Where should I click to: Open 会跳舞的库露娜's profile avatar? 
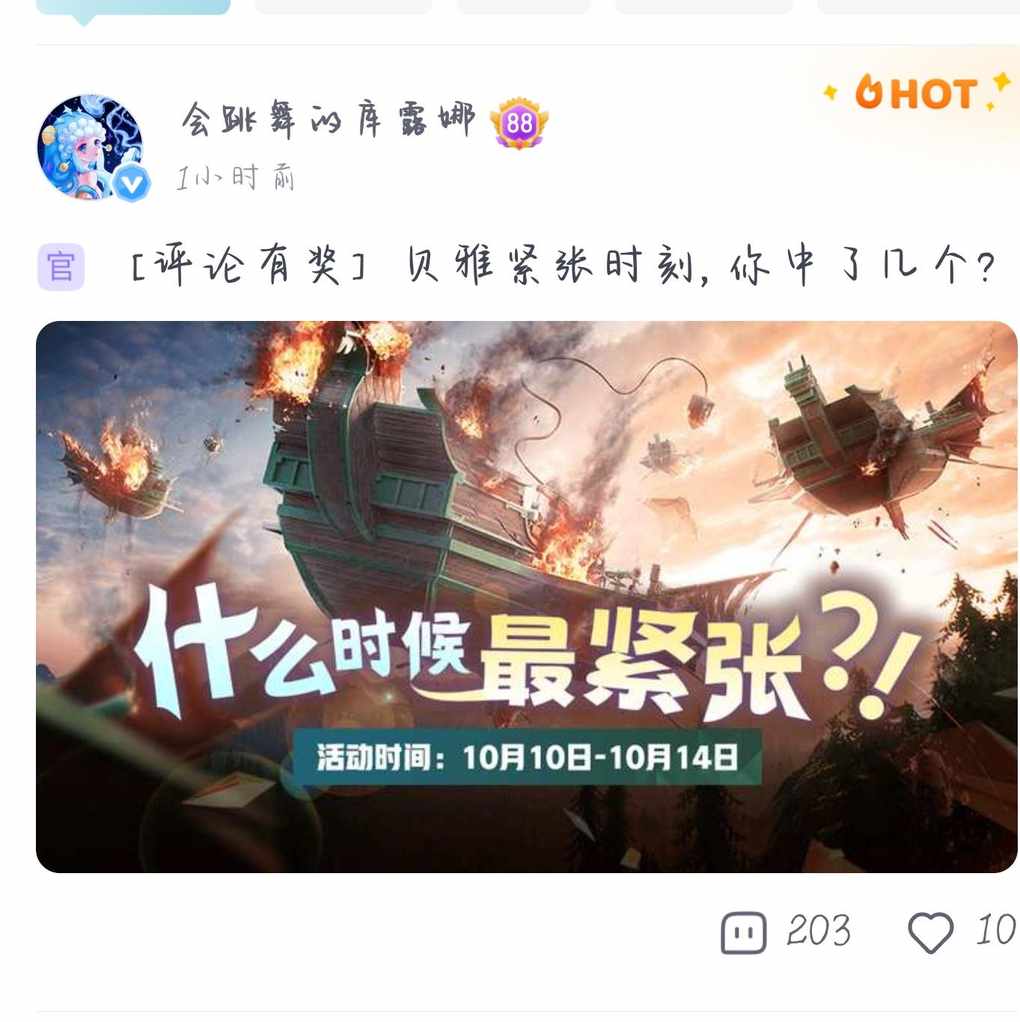[90, 148]
